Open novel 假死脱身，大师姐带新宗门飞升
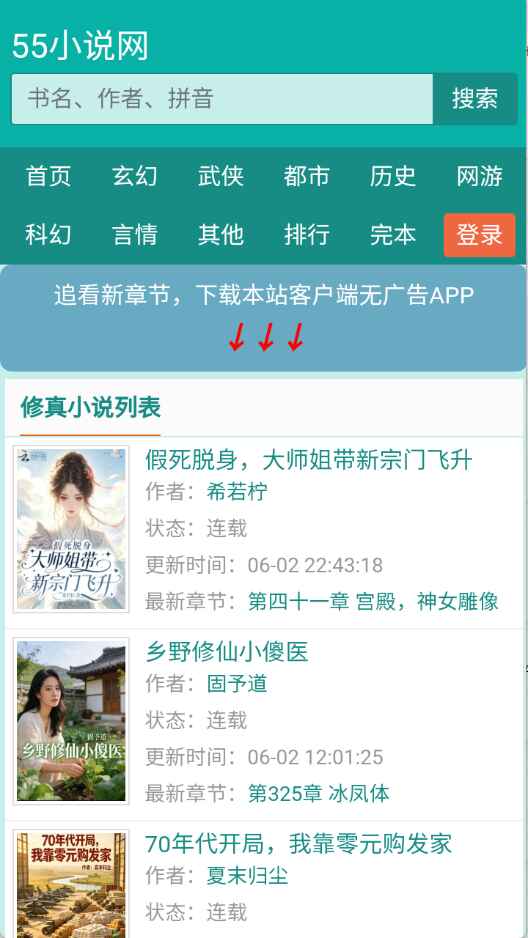 click(309, 461)
